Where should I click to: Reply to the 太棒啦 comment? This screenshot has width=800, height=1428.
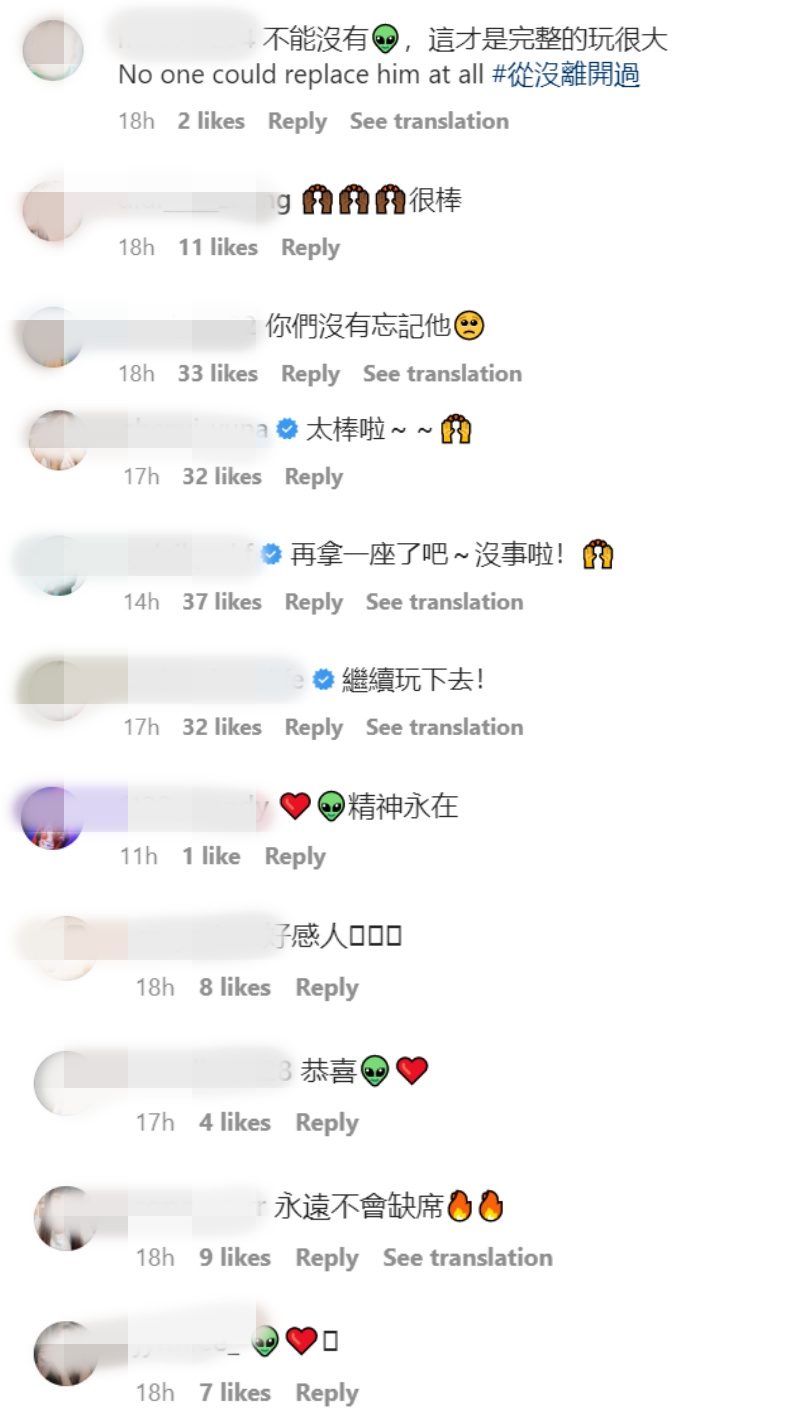pos(314,477)
